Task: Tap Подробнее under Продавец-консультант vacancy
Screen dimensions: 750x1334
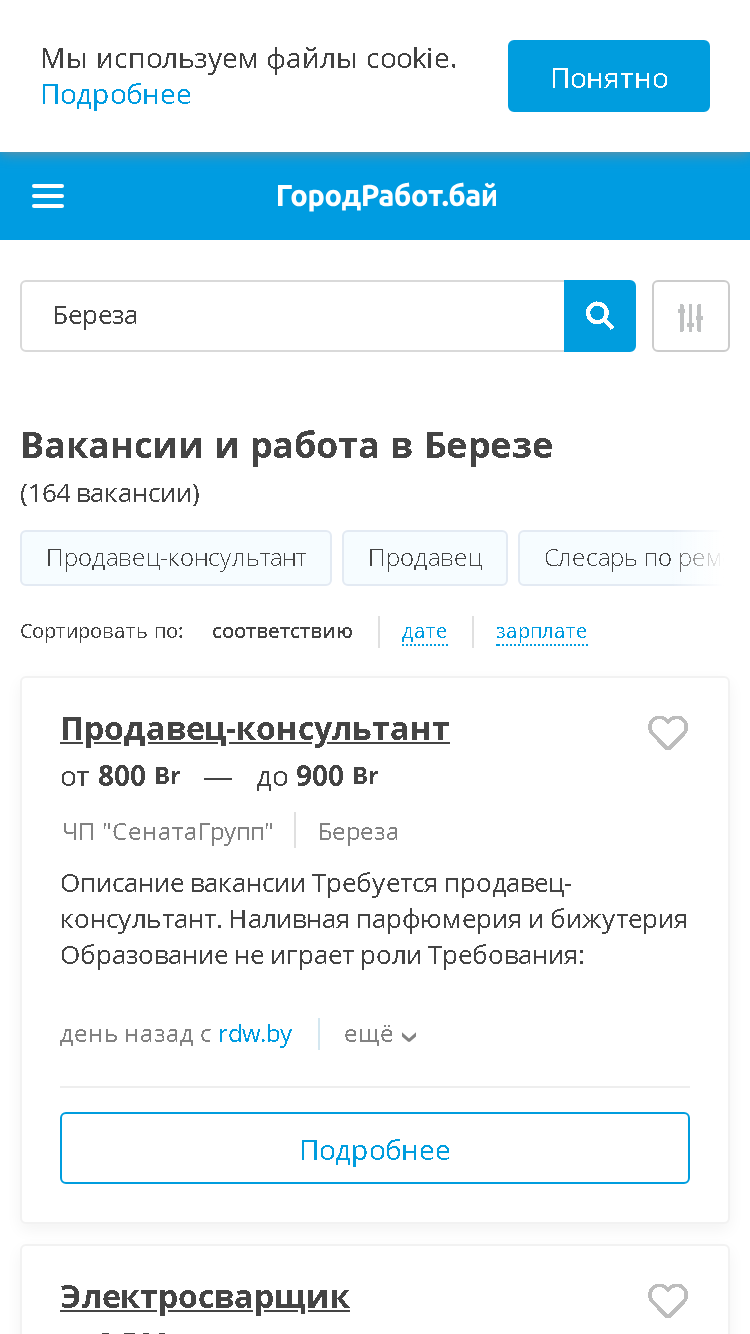Action: [375, 1149]
